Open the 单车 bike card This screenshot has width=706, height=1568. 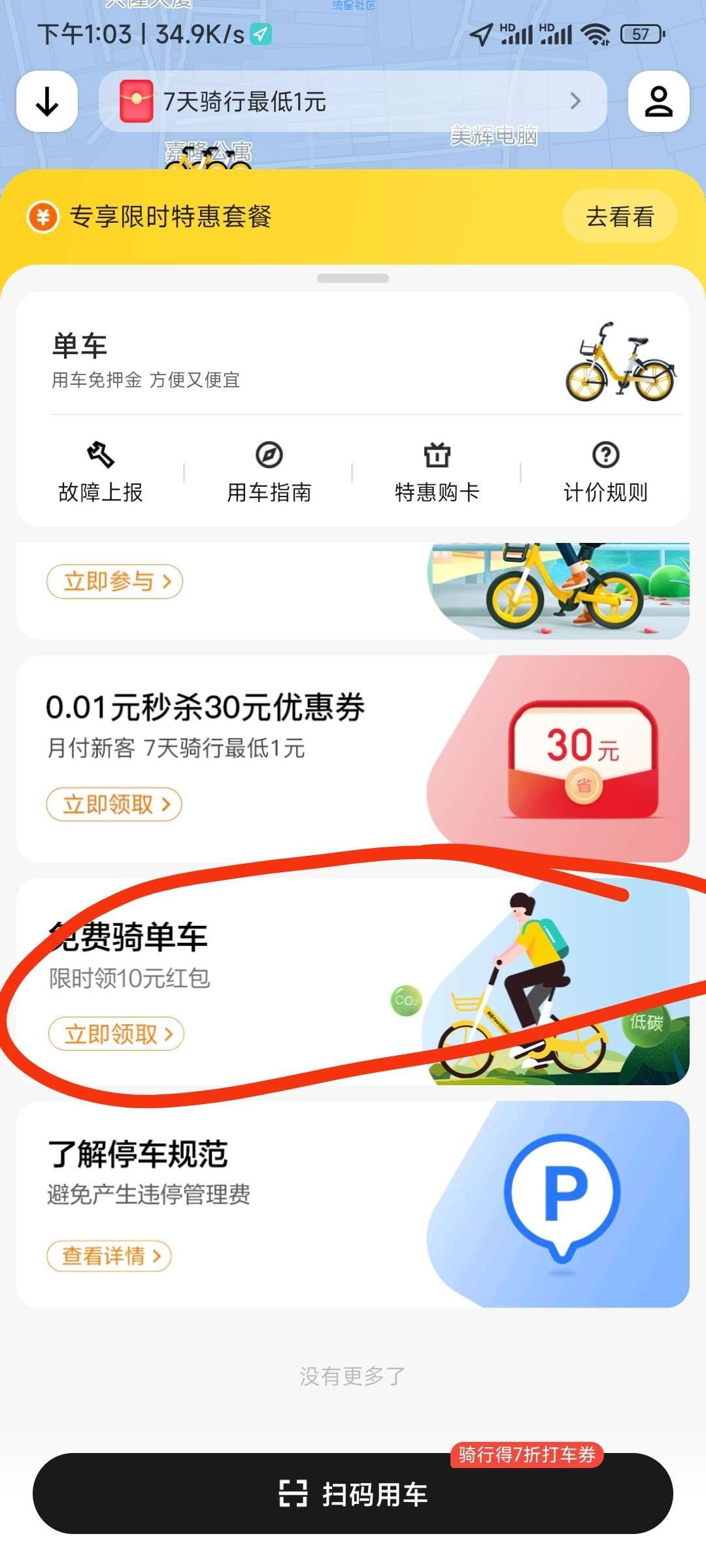[x=353, y=358]
